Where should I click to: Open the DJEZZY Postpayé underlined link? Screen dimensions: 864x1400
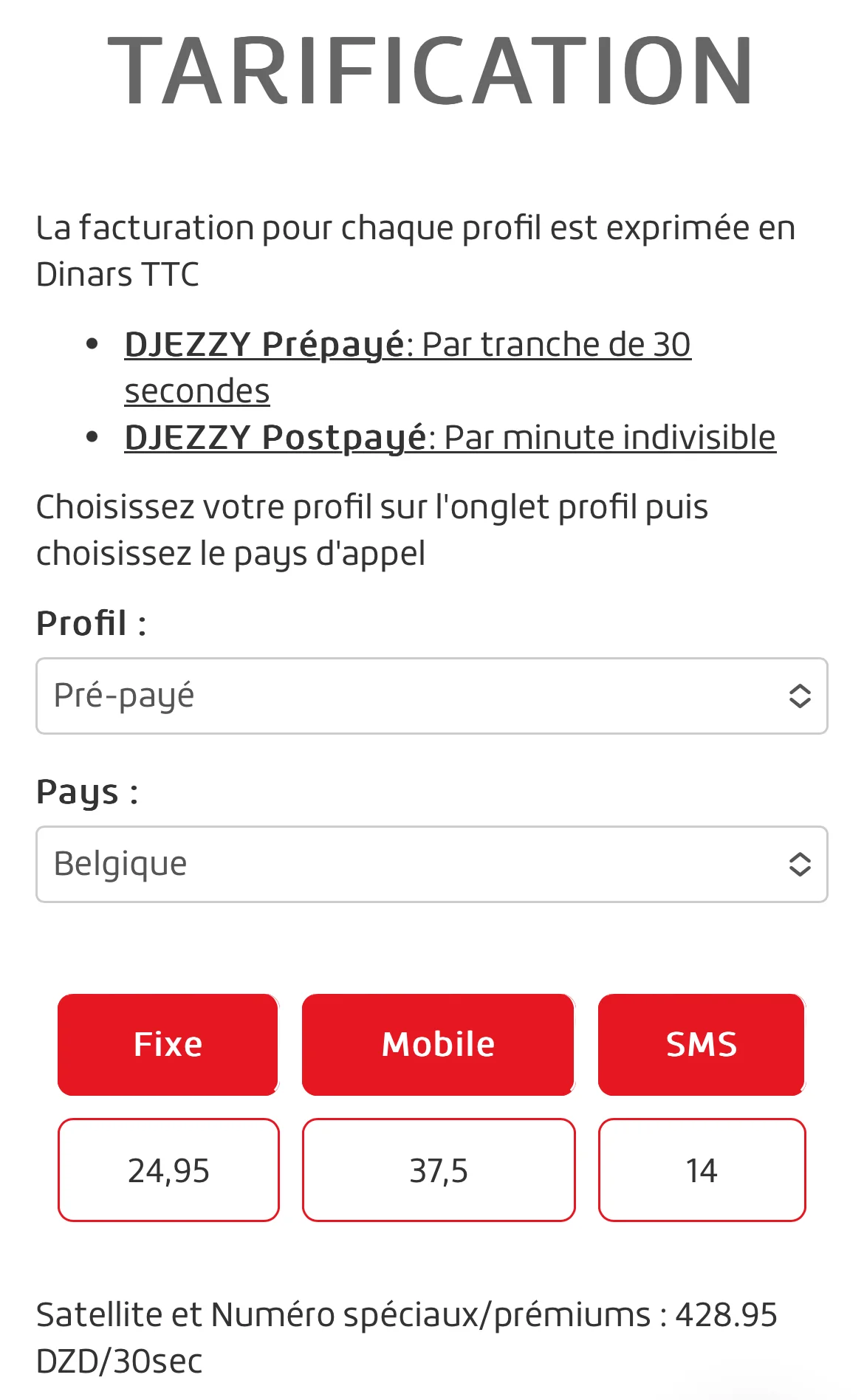click(x=449, y=438)
